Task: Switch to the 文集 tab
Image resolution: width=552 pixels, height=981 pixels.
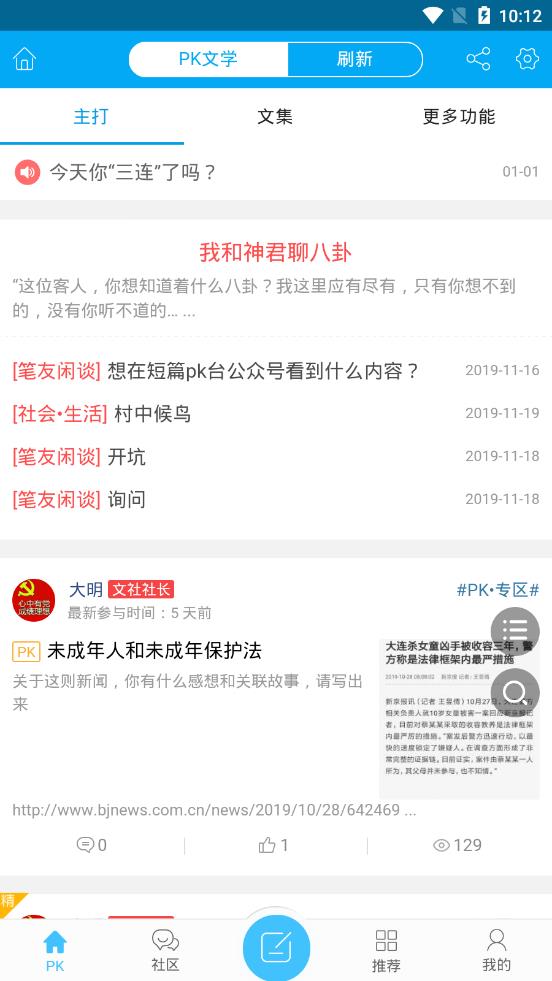Action: click(x=275, y=116)
